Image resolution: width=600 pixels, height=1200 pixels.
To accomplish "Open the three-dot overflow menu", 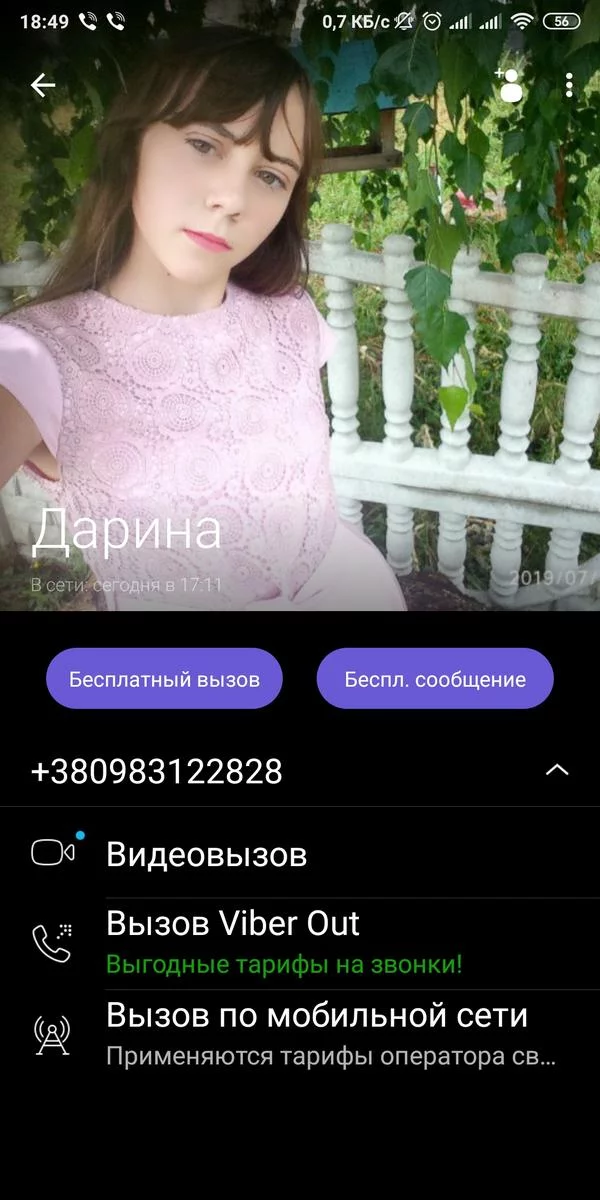I will click(x=569, y=86).
